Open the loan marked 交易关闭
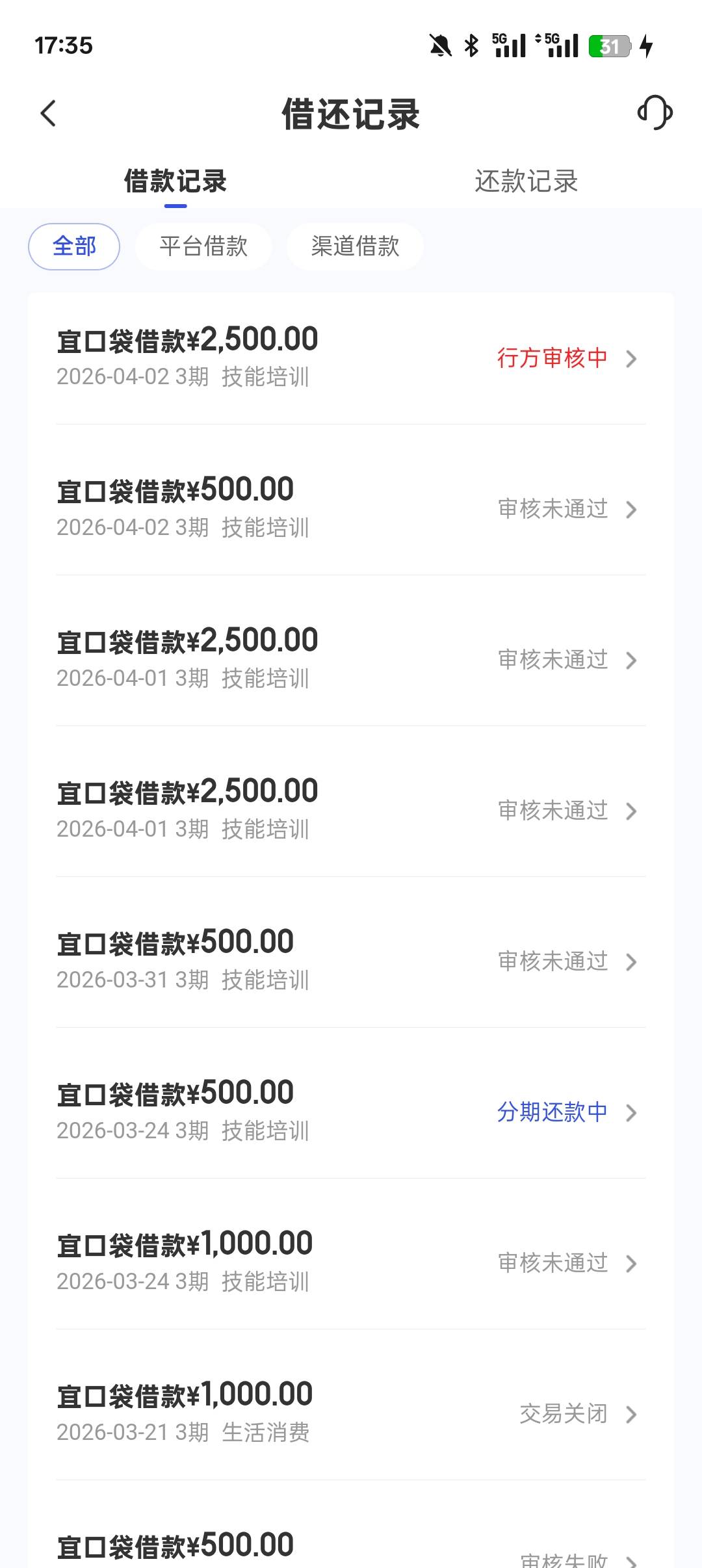The image size is (702, 1568). [x=351, y=1413]
